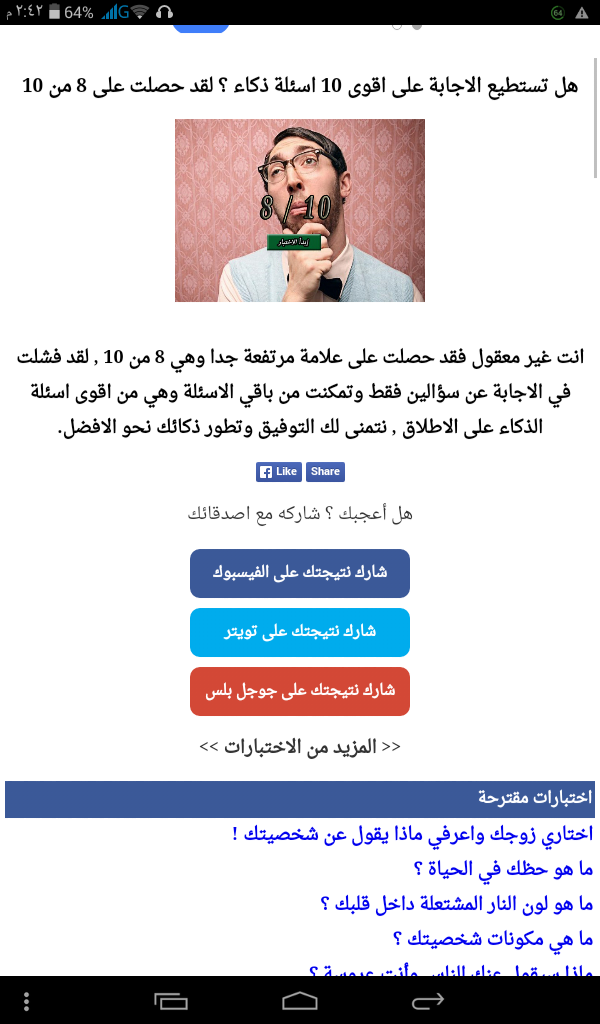Screen dimensions: 600x1024
Task: Tap the green restart quiz button on the image
Action: click(x=294, y=242)
